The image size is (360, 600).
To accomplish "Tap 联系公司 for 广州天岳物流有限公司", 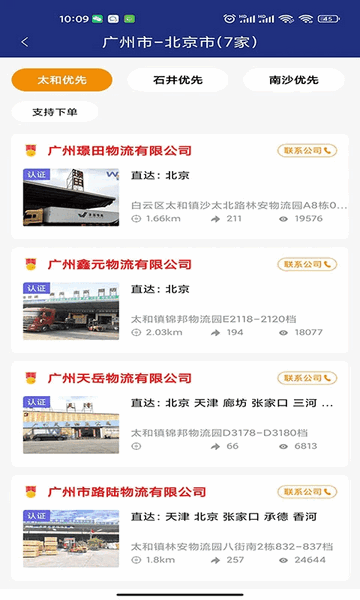I will pyautogui.click(x=307, y=378).
